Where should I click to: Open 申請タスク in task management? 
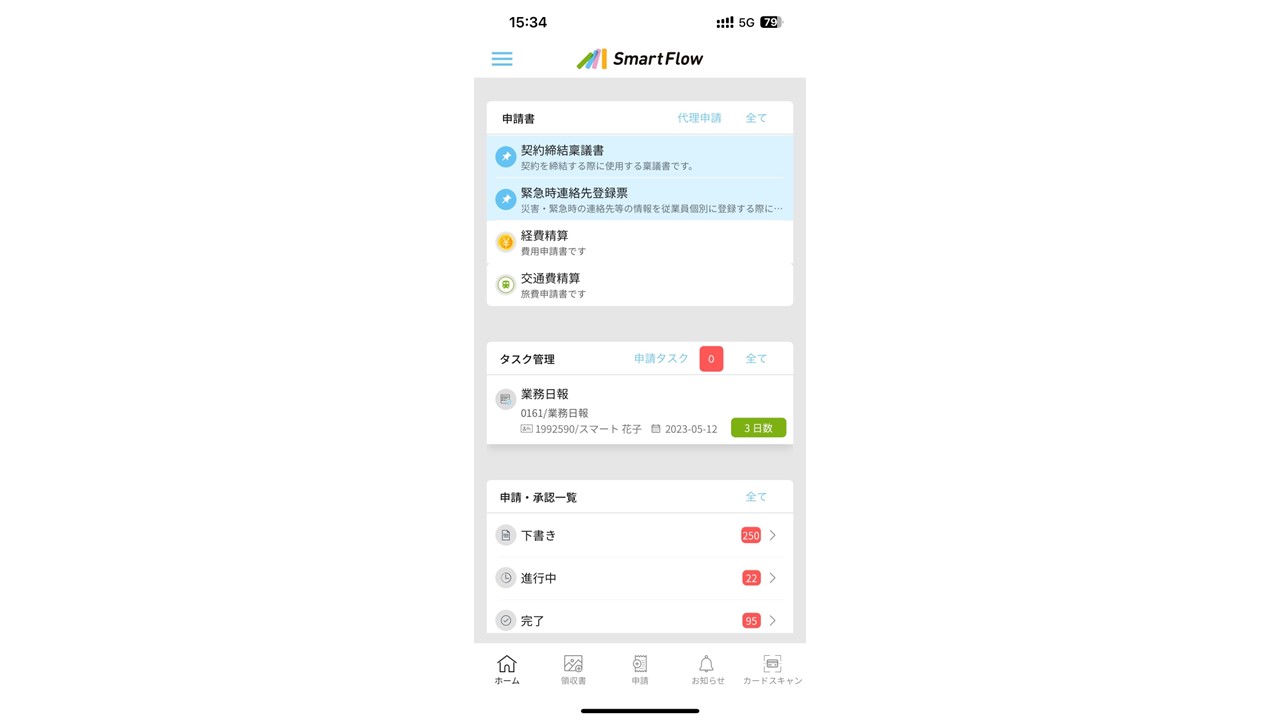click(661, 358)
